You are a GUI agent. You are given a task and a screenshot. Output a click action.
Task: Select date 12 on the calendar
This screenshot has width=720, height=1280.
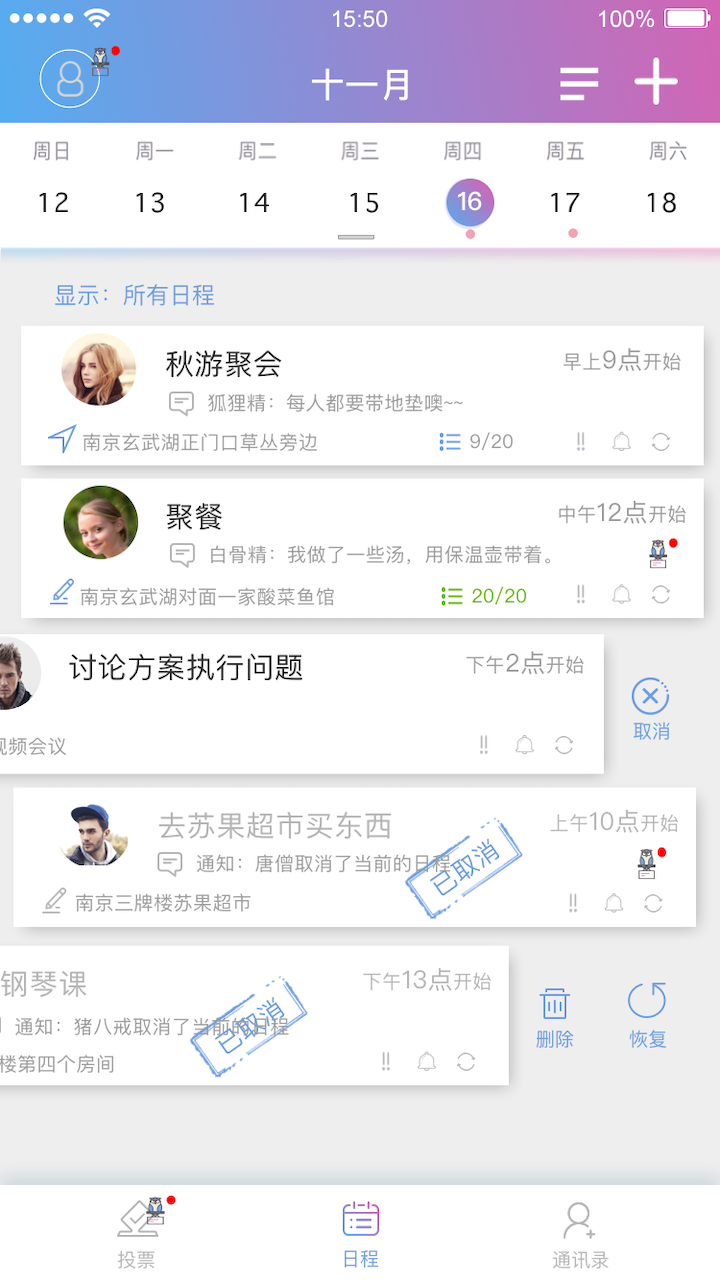[53, 203]
